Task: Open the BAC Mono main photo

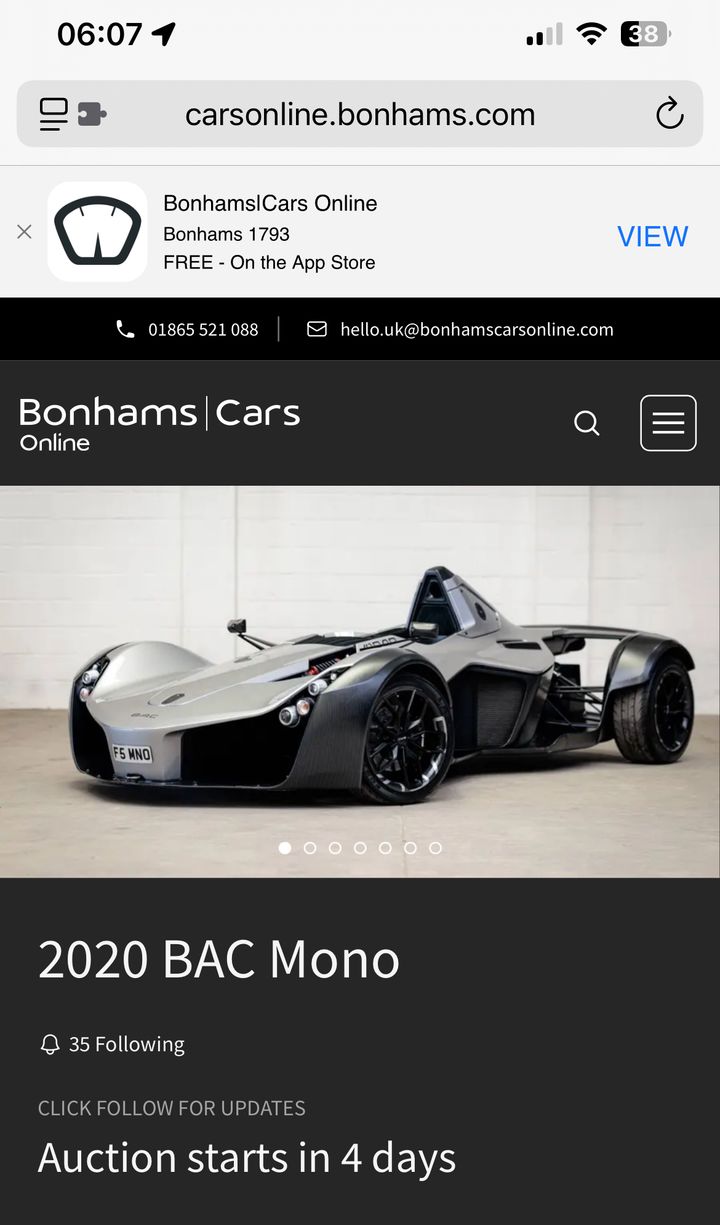Action: pyautogui.click(x=360, y=680)
